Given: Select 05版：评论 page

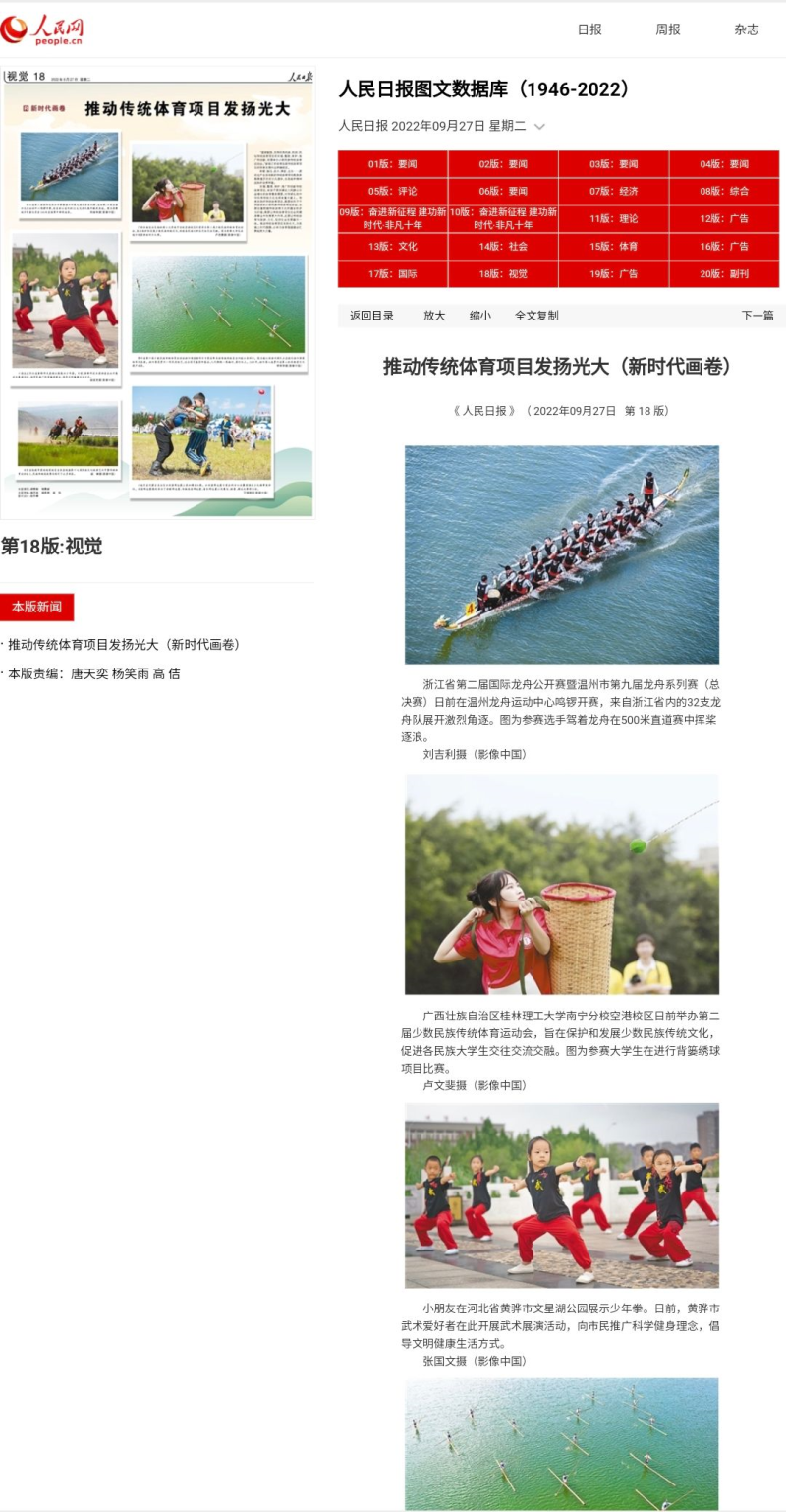Looking at the screenshot, I should (x=392, y=191).
